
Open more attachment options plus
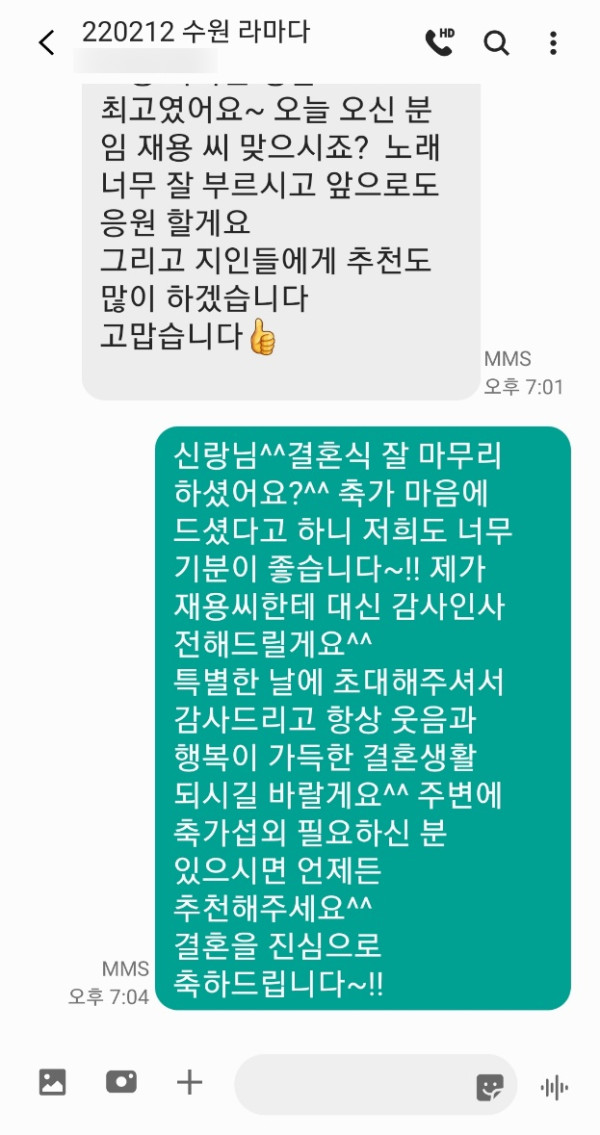pyautogui.click(x=189, y=1082)
